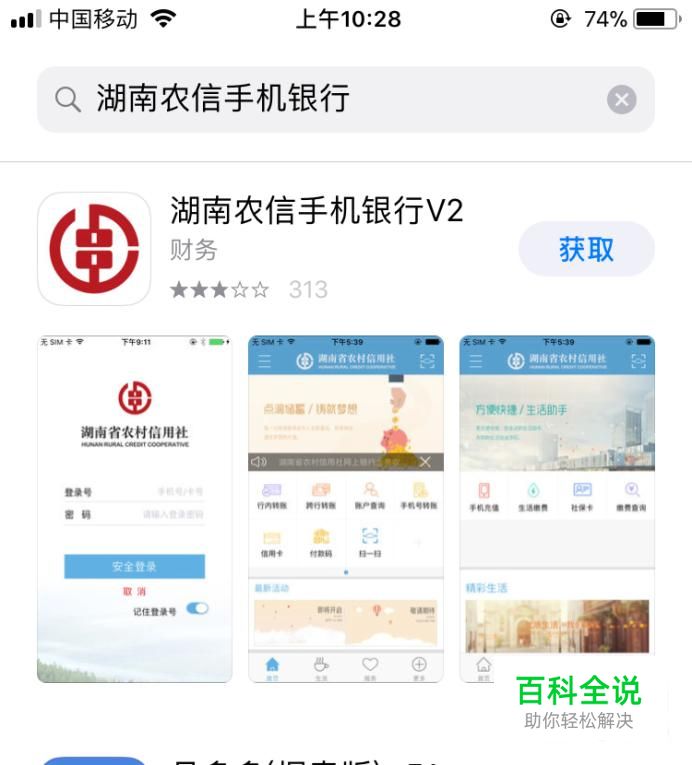View the login screen preview screenshot
The width and height of the screenshot is (692, 765).
pyautogui.click(x=134, y=509)
